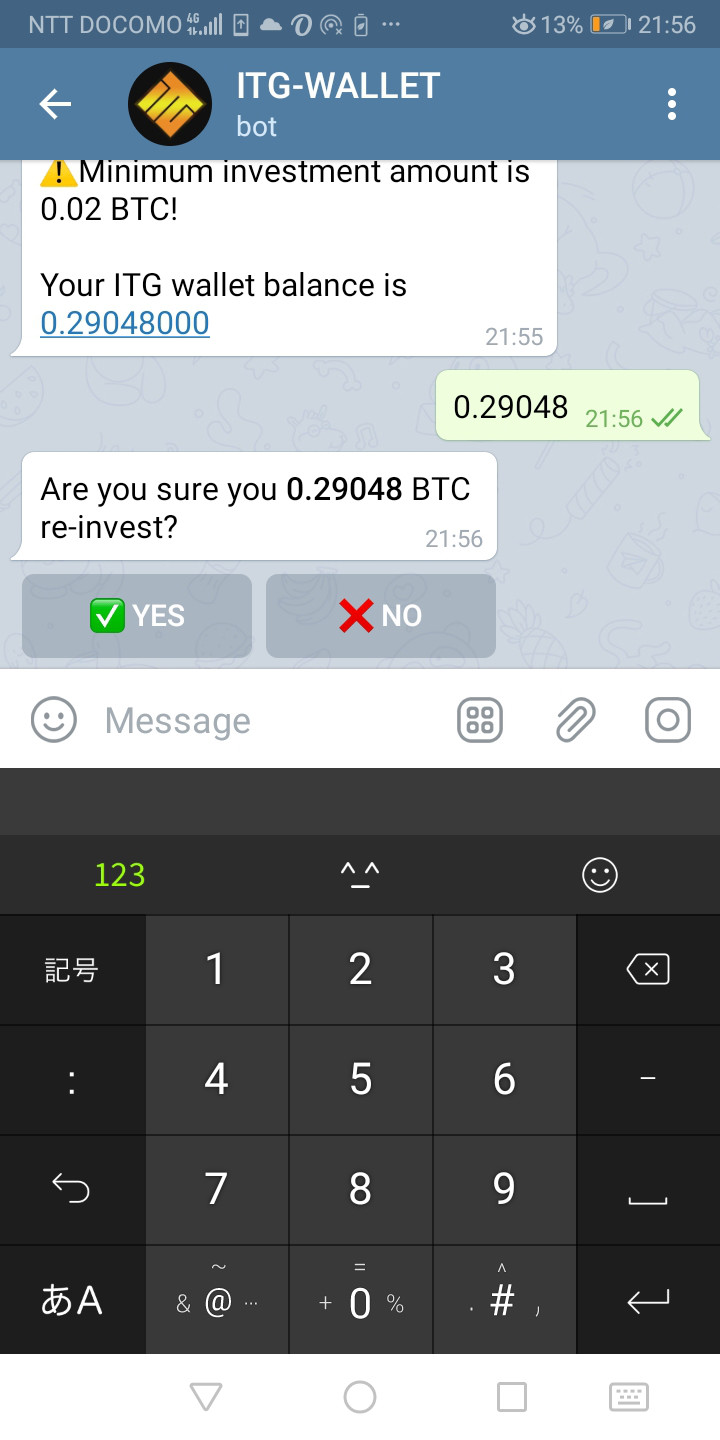Viewport: 720px width, 1440px height.
Task: Decline re-invest with the NO button
Action: click(x=381, y=616)
